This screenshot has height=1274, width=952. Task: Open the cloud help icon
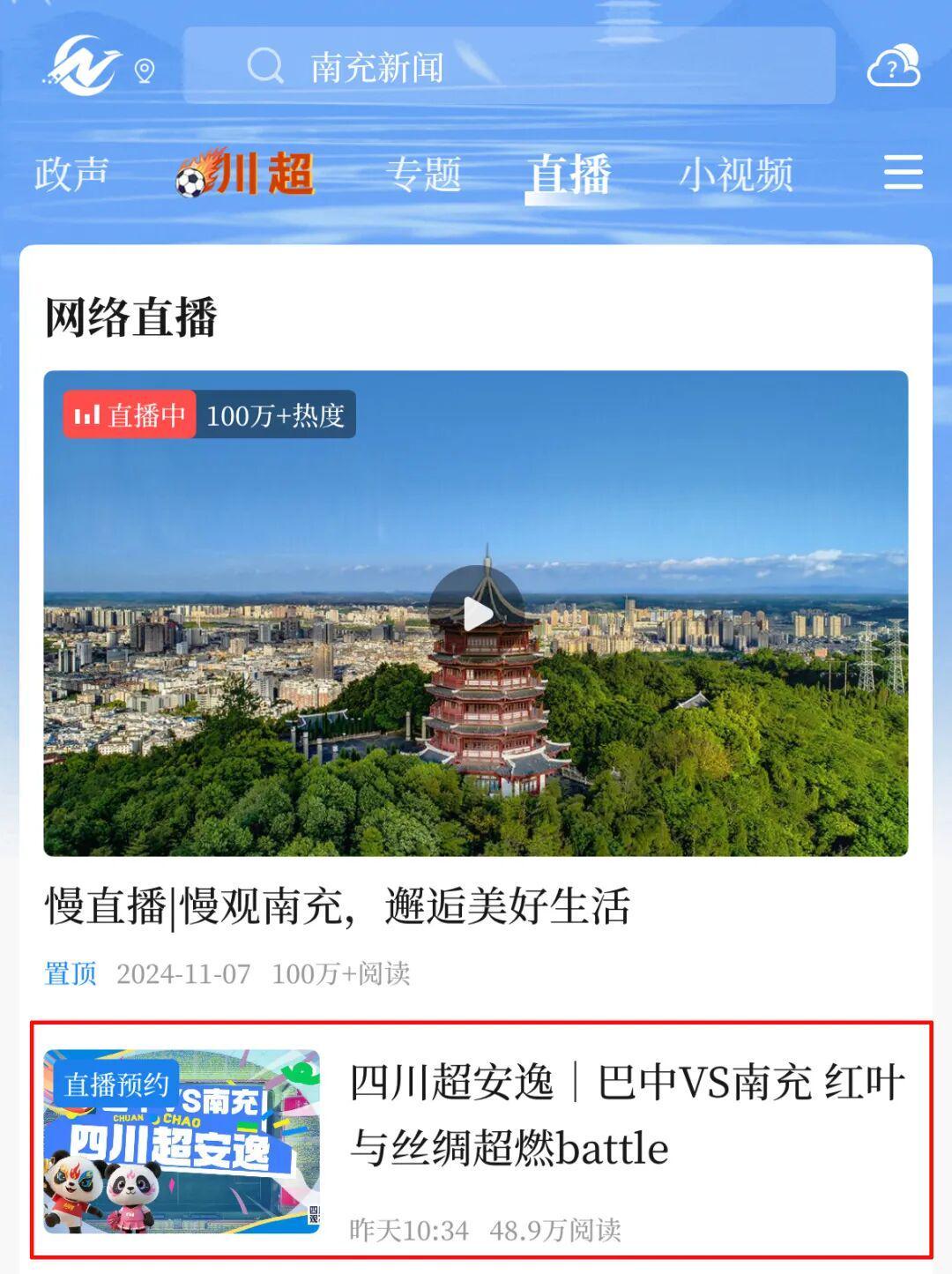(x=893, y=68)
